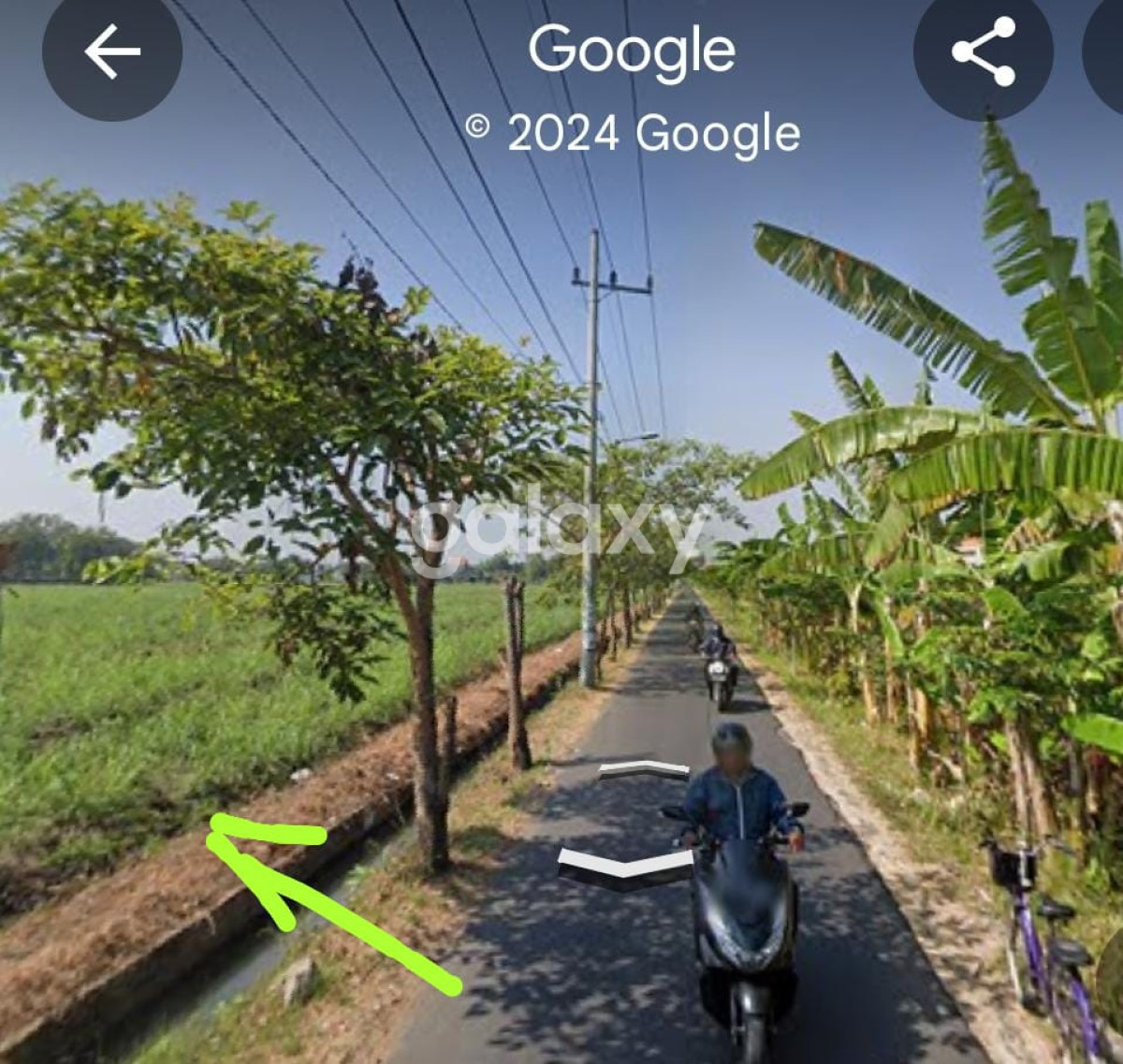The height and width of the screenshot is (1064, 1123).
Task: Go back using the arrow button
Action: pos(111,51)
